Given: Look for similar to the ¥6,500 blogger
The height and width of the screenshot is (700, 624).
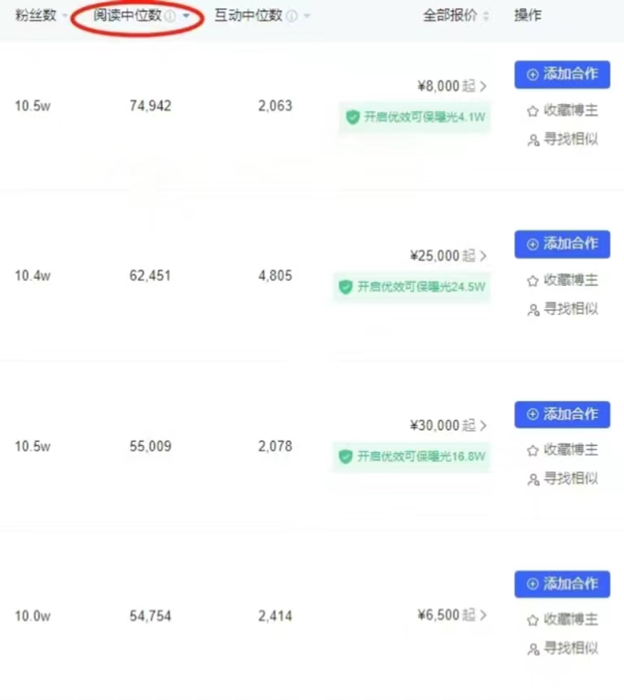Looking at the screenshot, I should pos(562,649).
